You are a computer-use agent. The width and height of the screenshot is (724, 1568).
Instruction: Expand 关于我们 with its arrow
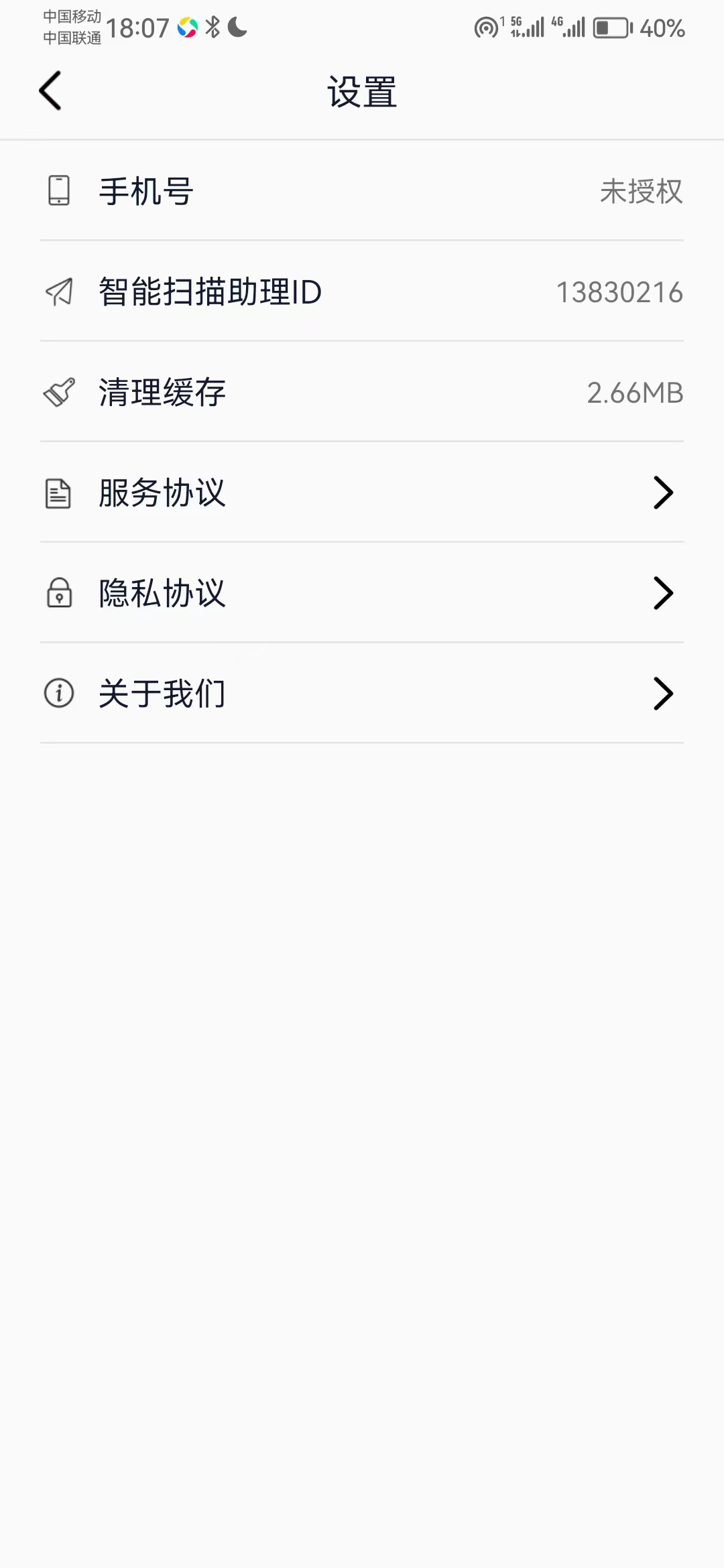pos(664,694)
